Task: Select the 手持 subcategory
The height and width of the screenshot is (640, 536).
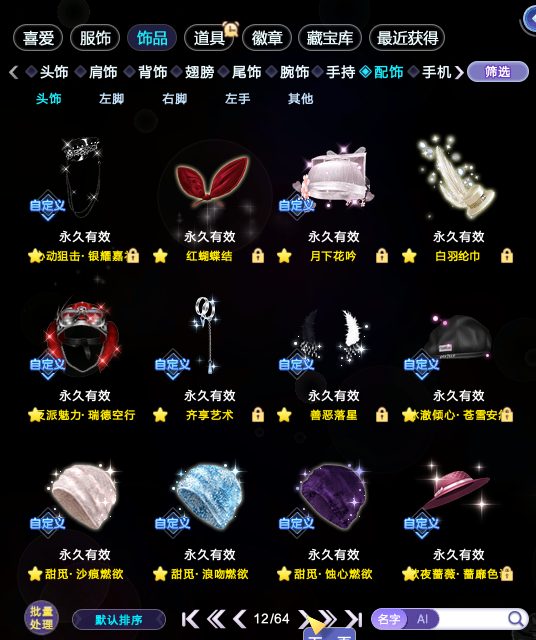Action: coord(340,72)
